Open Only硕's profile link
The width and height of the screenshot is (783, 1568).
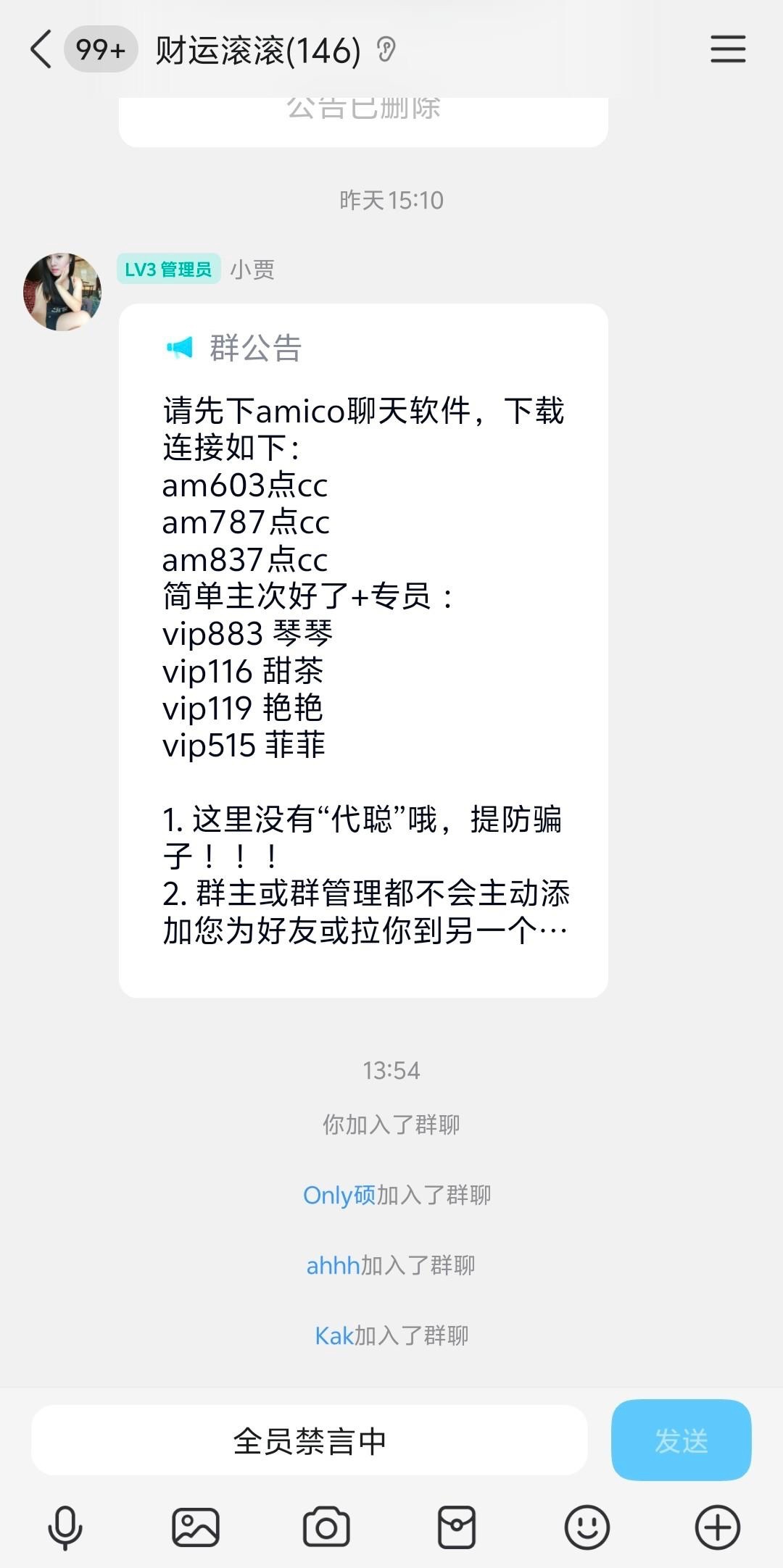click(339, 1195)
